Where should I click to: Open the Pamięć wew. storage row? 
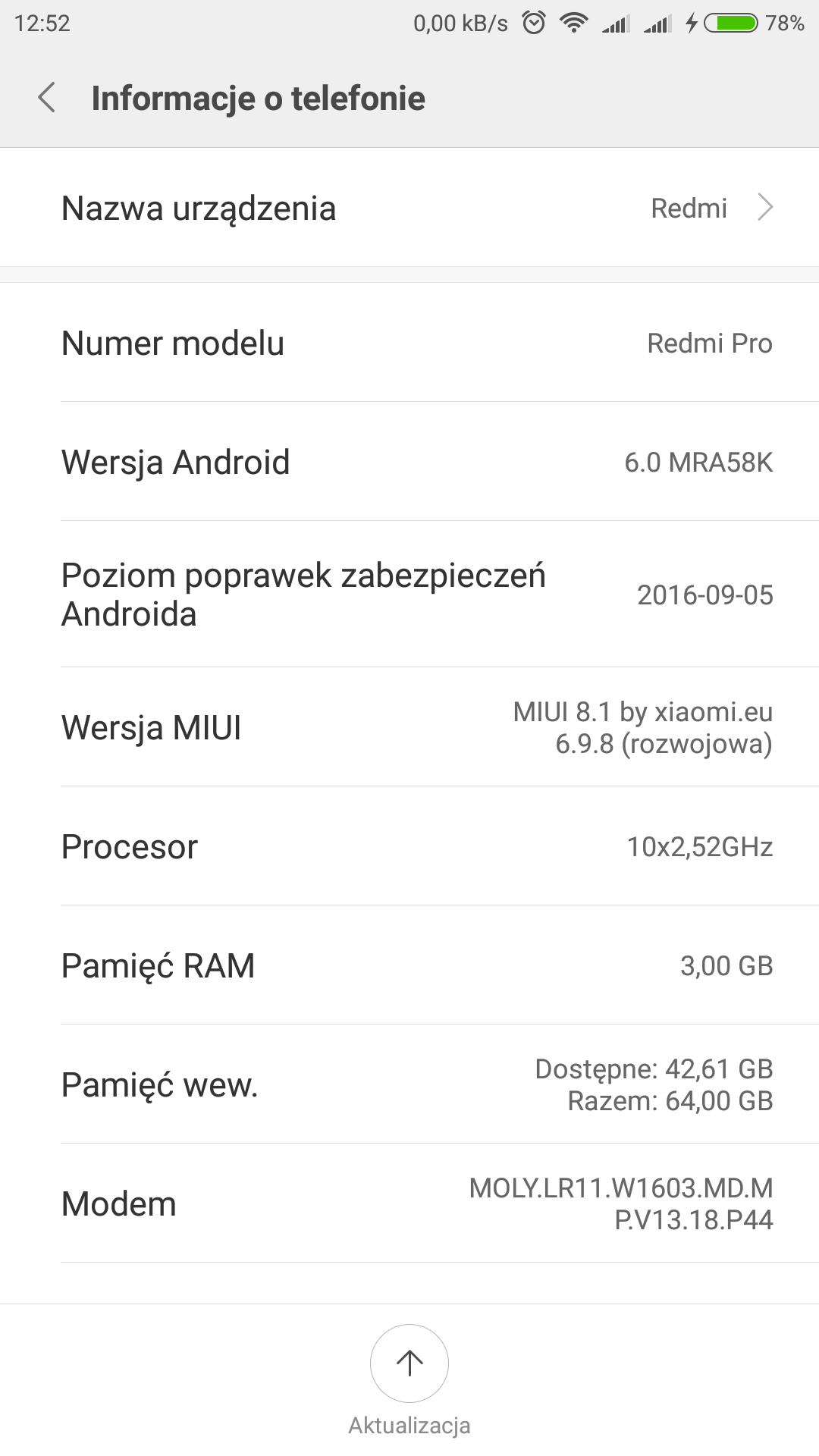click(409, 1084)
